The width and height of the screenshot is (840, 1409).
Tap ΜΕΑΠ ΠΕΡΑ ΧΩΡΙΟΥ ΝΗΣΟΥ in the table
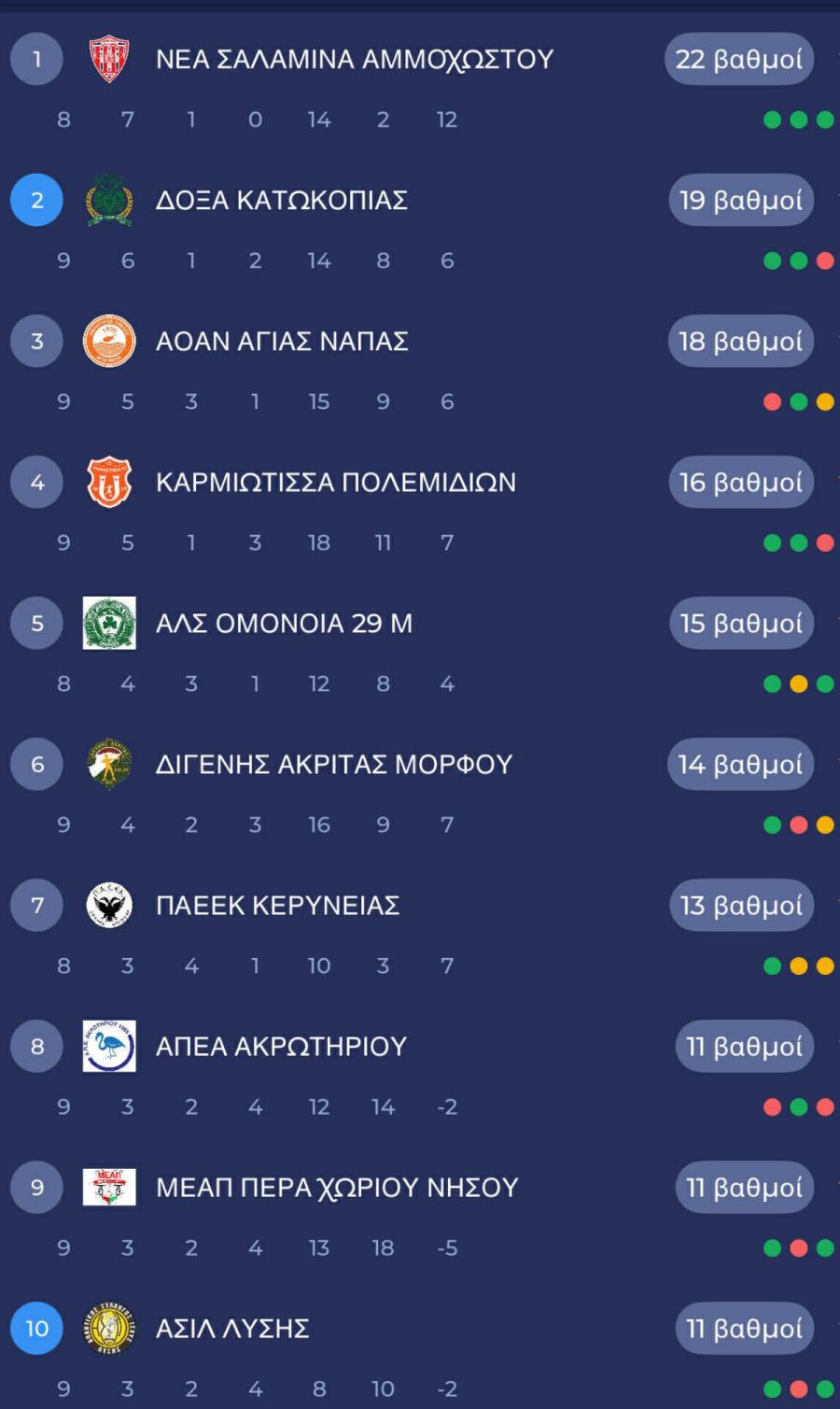point(336,1188)
